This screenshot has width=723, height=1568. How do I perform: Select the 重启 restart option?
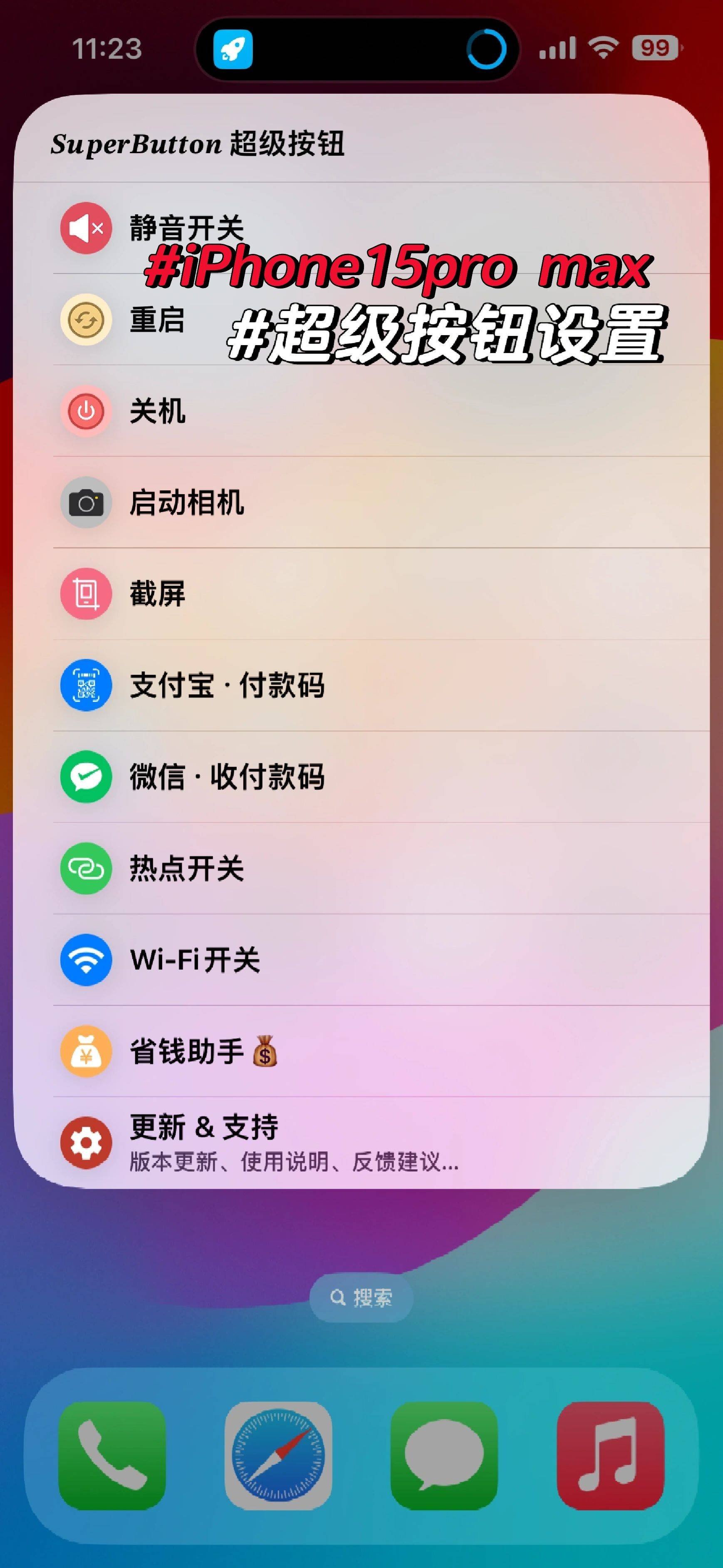(x=361, y=320)
